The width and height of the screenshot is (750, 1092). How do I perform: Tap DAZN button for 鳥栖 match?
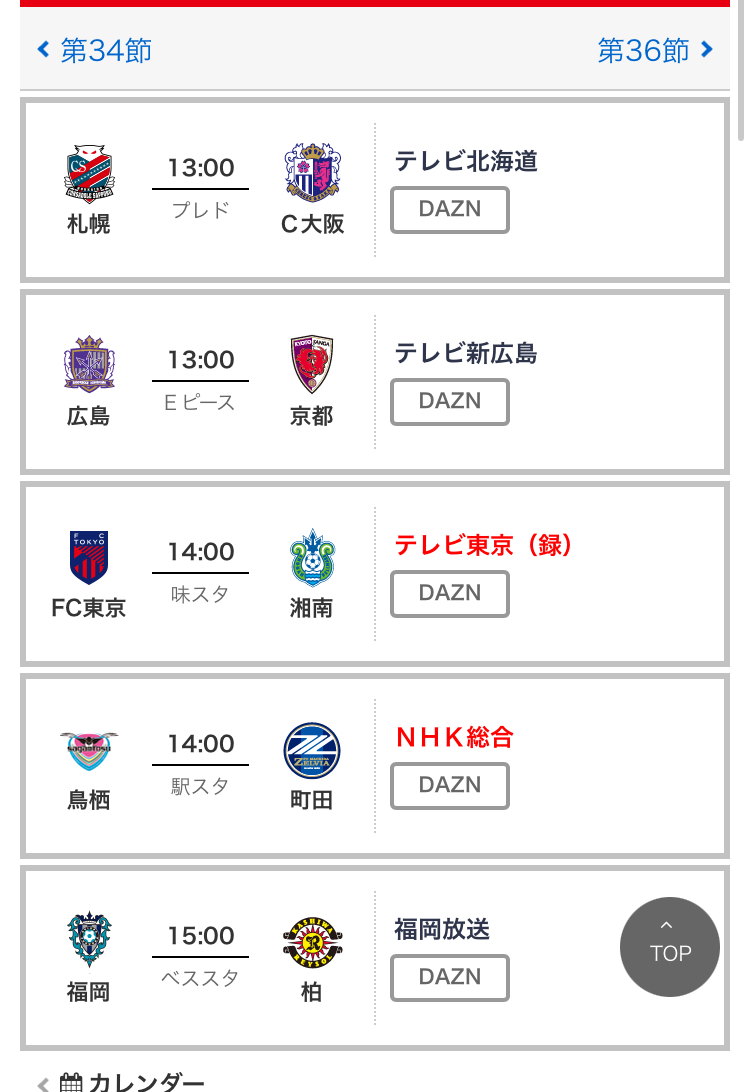(x=449, y=785)
